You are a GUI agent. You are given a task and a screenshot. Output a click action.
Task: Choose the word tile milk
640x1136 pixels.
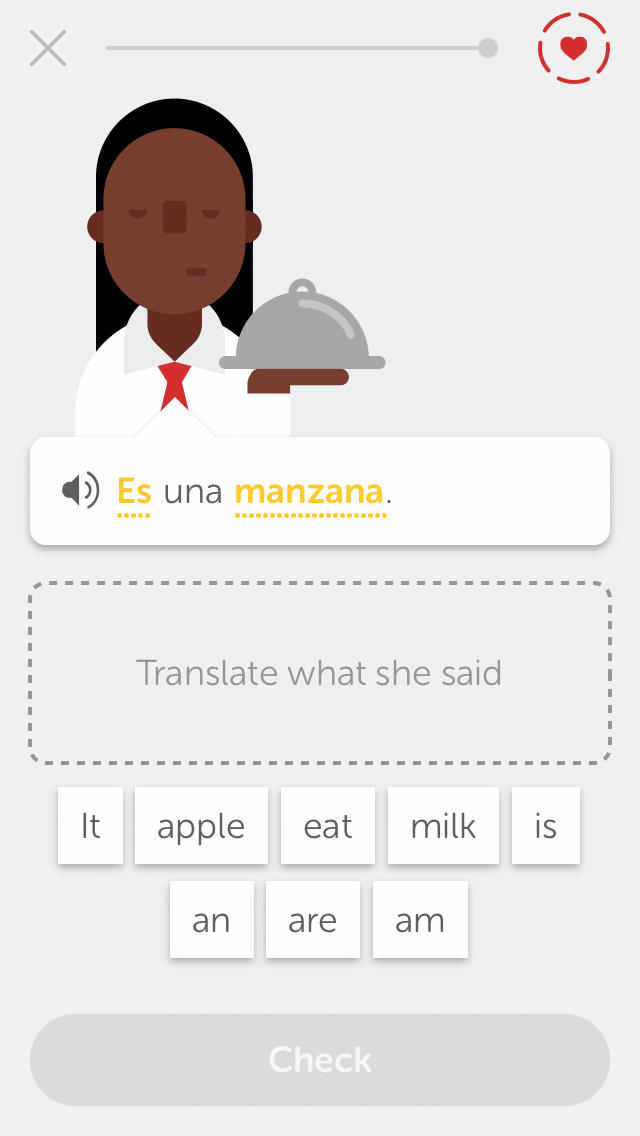click(x=443, y=825)
